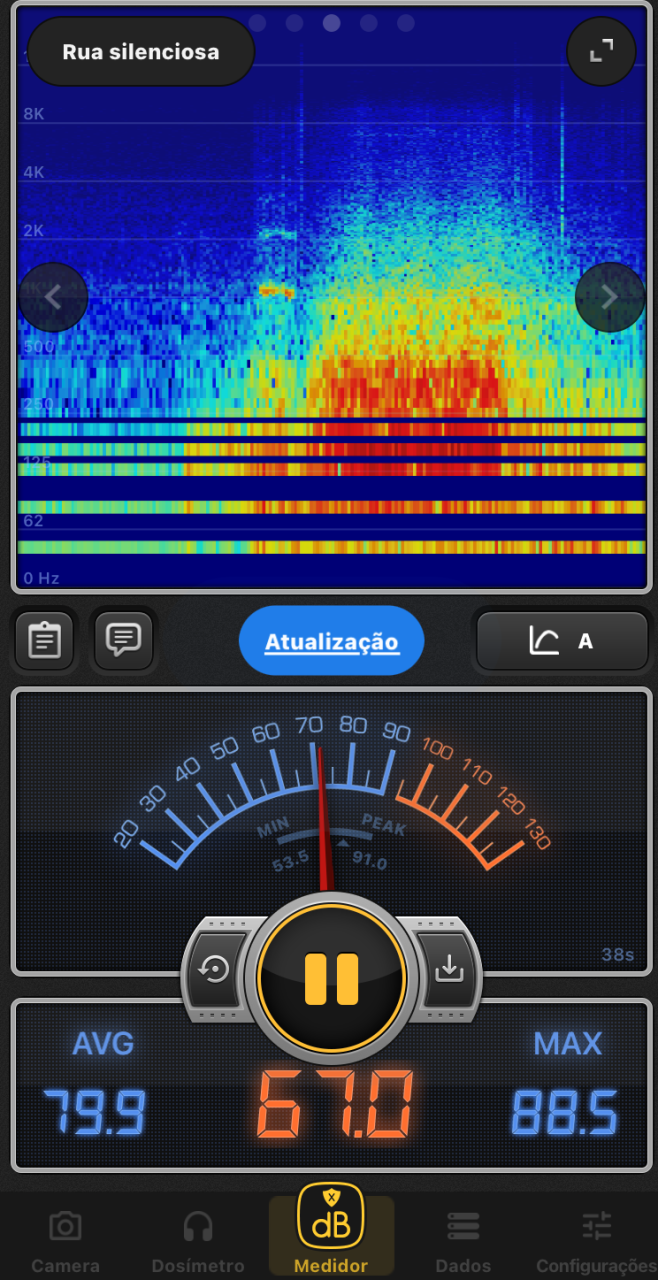Go to the previous chart with left arrow
This screenshot has height=1280, width=658.
[x=53, y=297]
